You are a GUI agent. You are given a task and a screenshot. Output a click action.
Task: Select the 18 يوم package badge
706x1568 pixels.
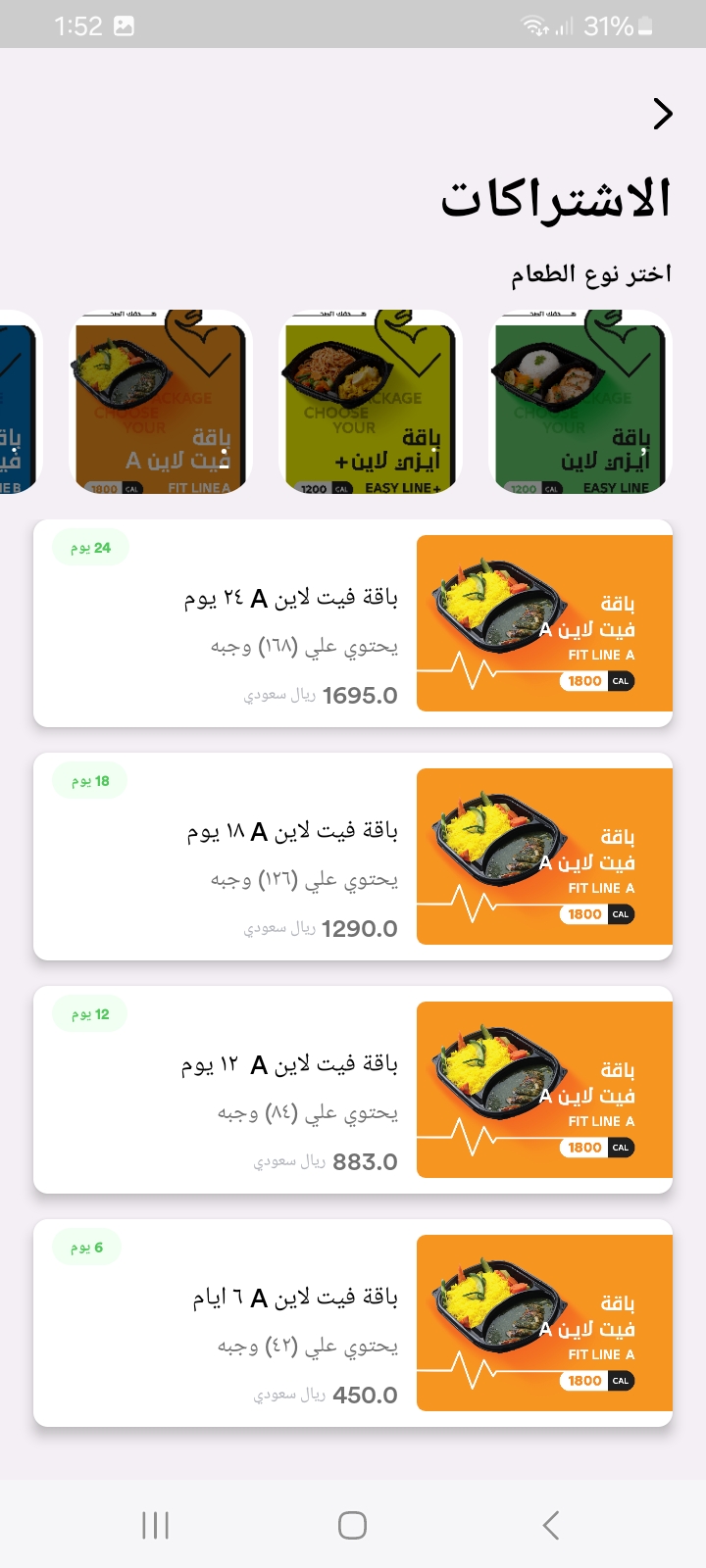[89, 780]
